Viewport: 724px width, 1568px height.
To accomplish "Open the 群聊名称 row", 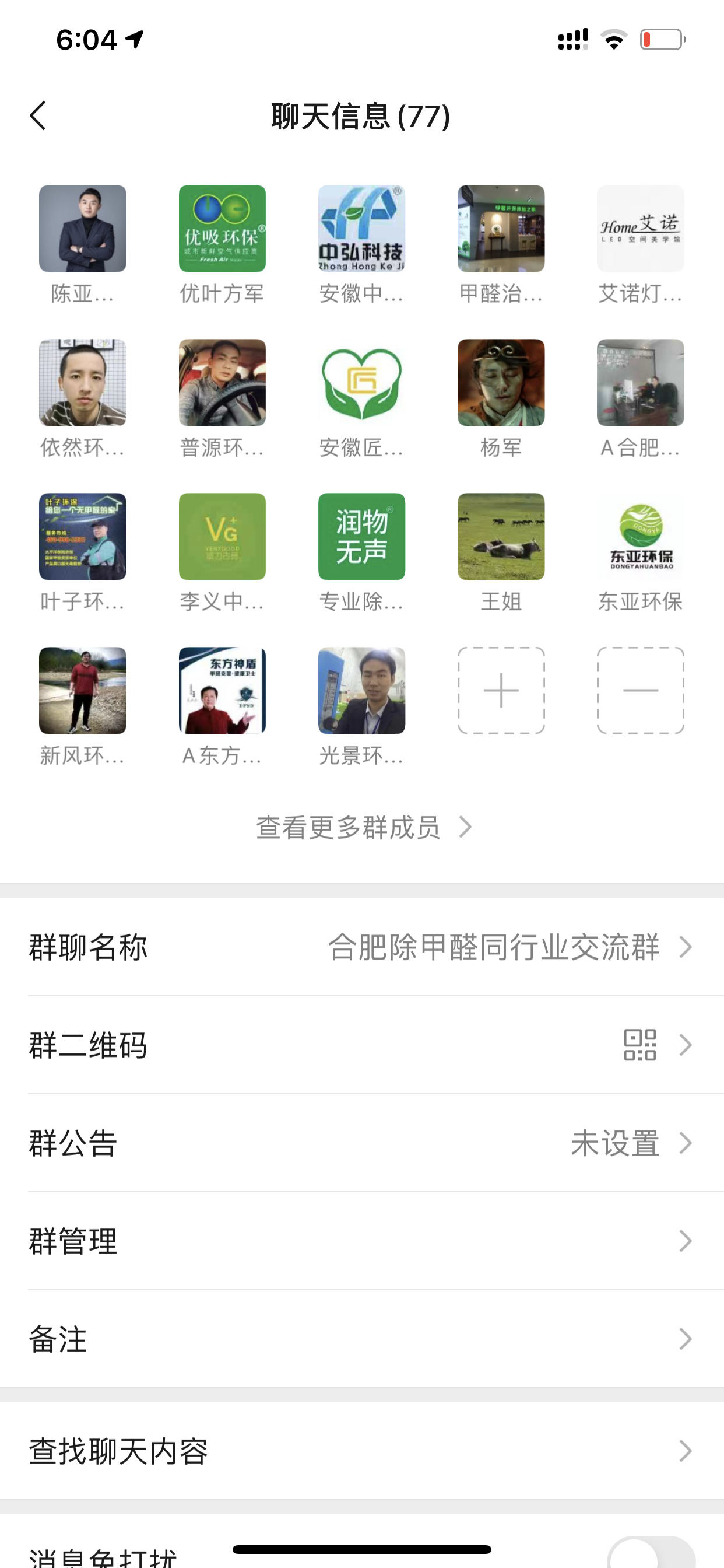I will (x=362, y=947).
